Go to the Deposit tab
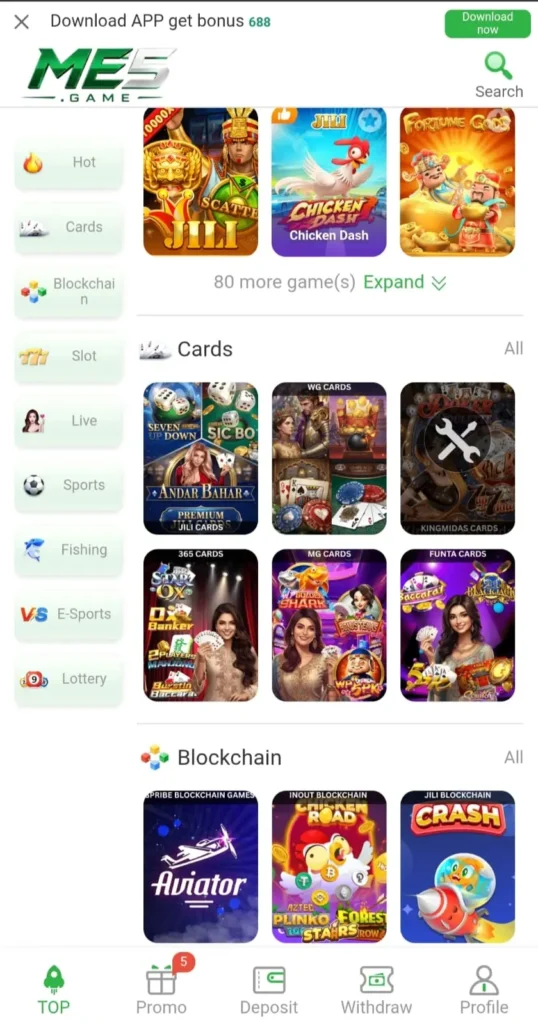This screenshot has width=538, height=1024. click(269, 991)
